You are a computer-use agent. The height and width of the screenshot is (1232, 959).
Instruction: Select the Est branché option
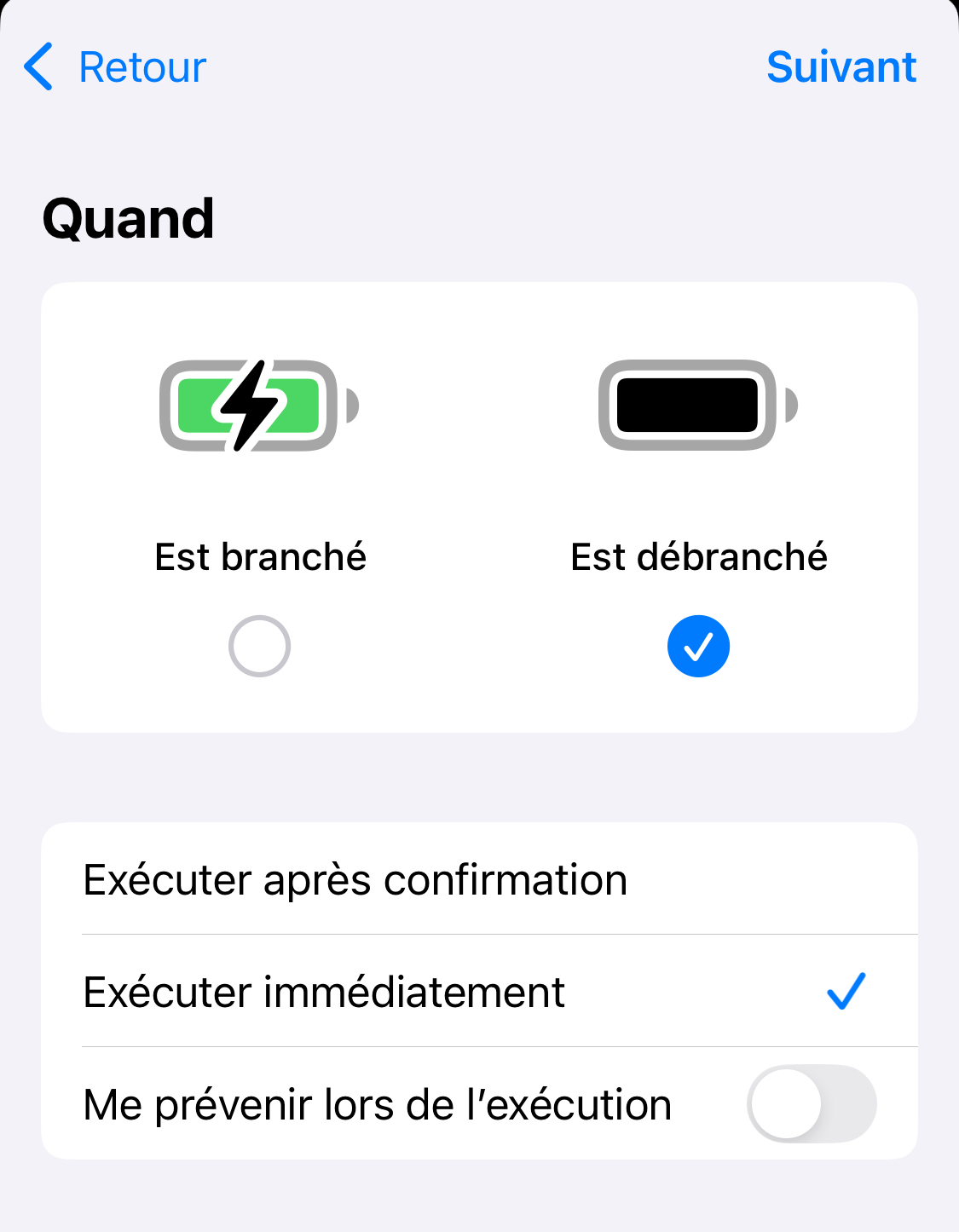tap(259, 646)
